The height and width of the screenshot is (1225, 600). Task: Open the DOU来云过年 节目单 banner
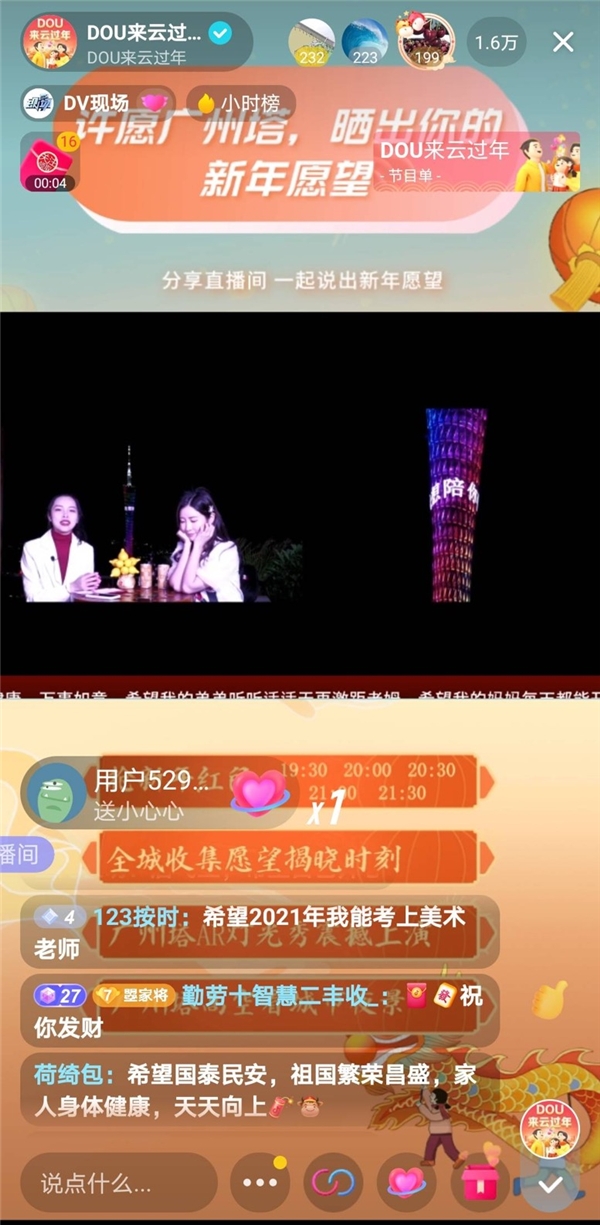(476, 162)
